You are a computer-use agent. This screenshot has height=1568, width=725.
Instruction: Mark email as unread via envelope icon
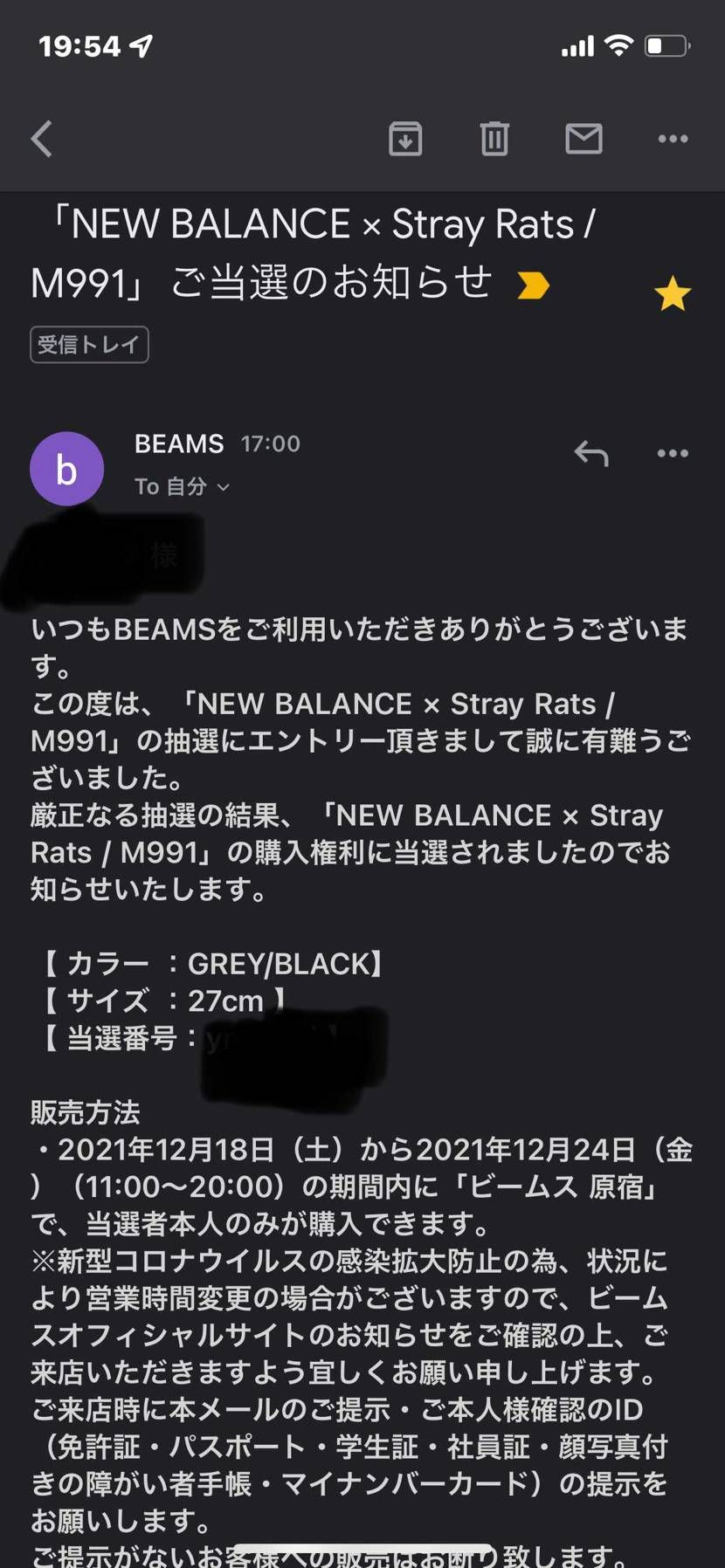583,138
